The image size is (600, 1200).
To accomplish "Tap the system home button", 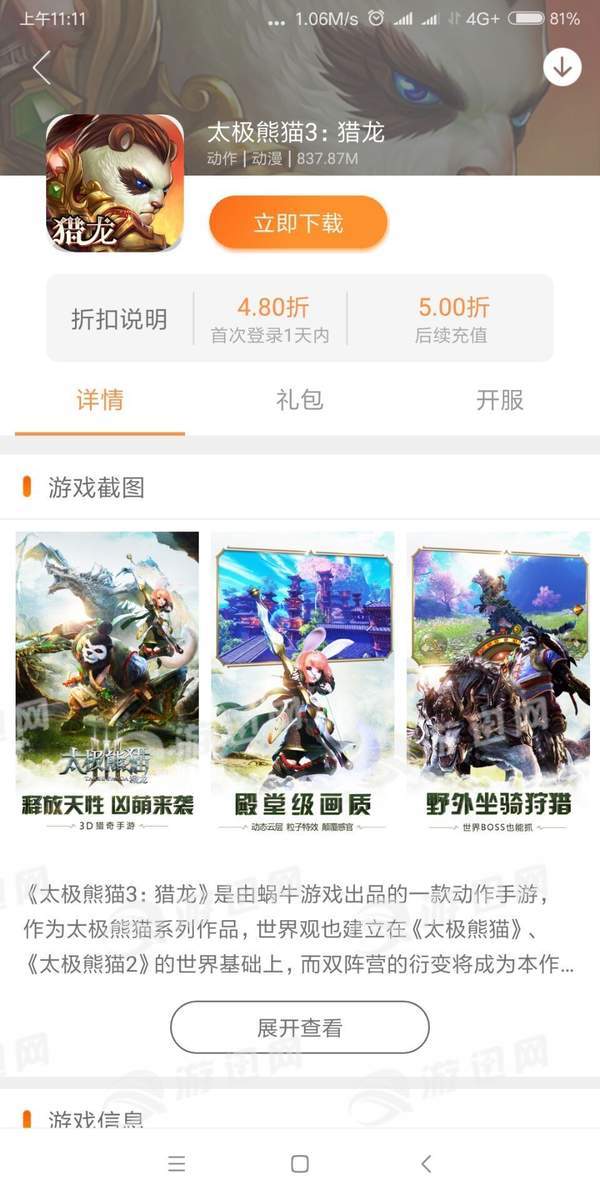I will tap(299, 1164).
